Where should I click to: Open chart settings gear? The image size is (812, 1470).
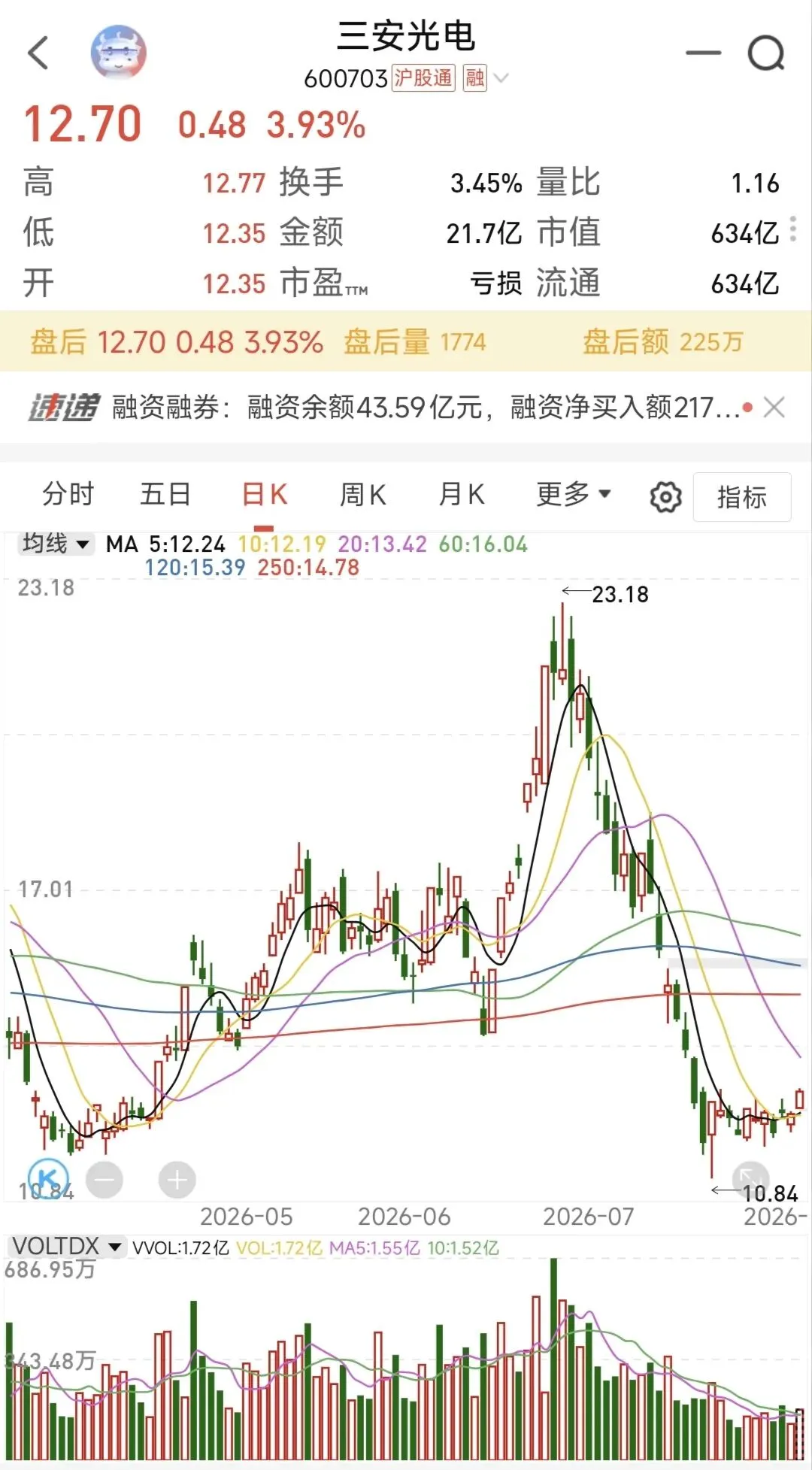[665, 497]
